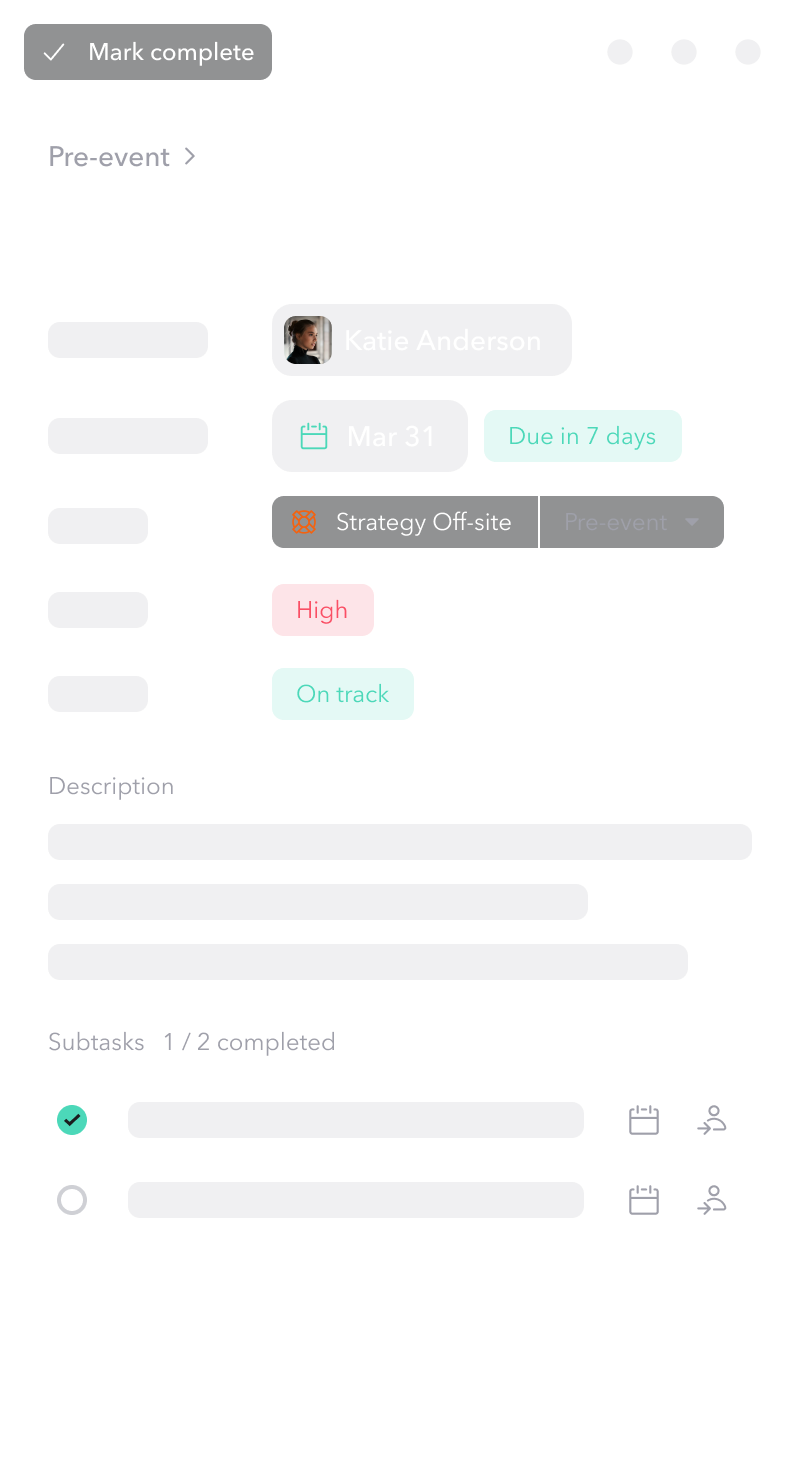Assign the completed subtask to someone

coord(712,1120)
